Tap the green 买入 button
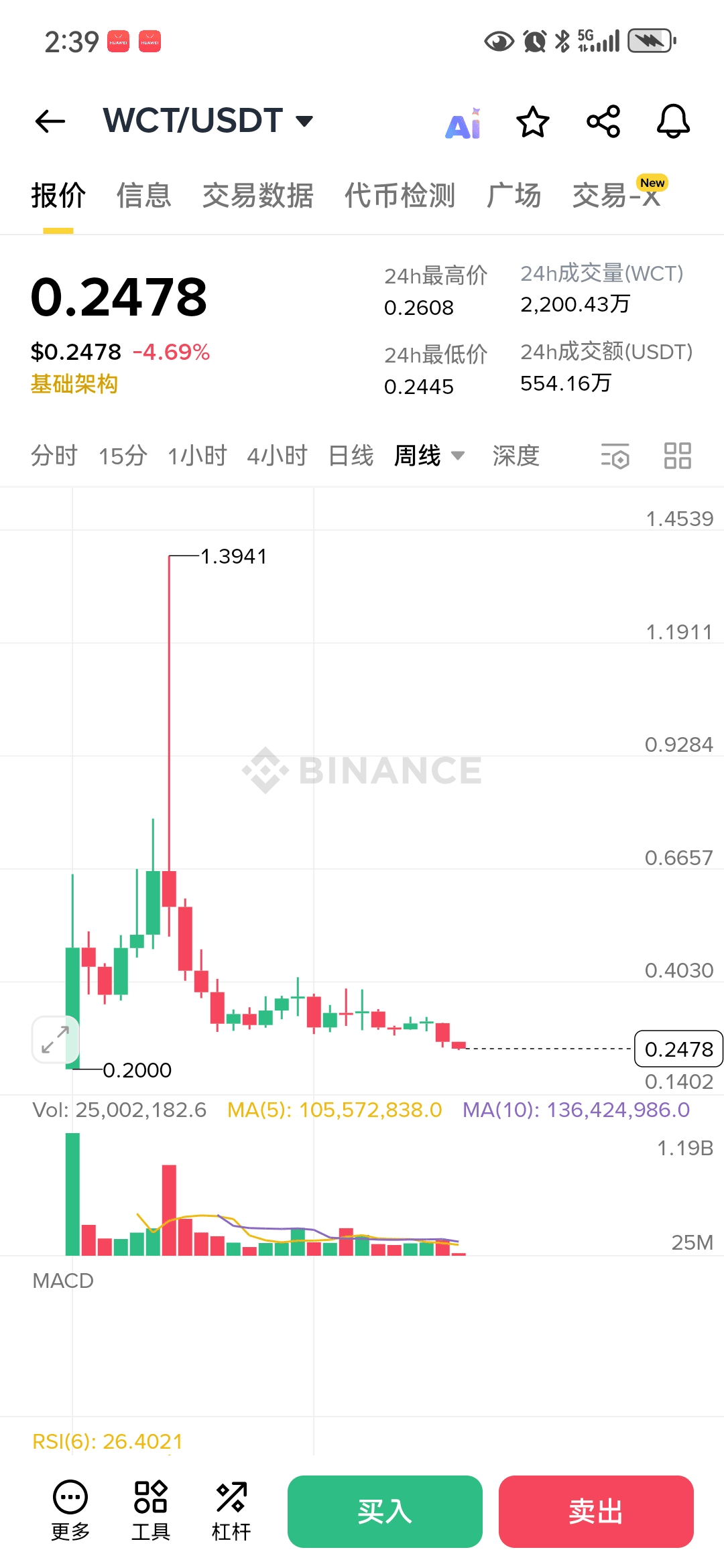 [x=385, y=1512]
